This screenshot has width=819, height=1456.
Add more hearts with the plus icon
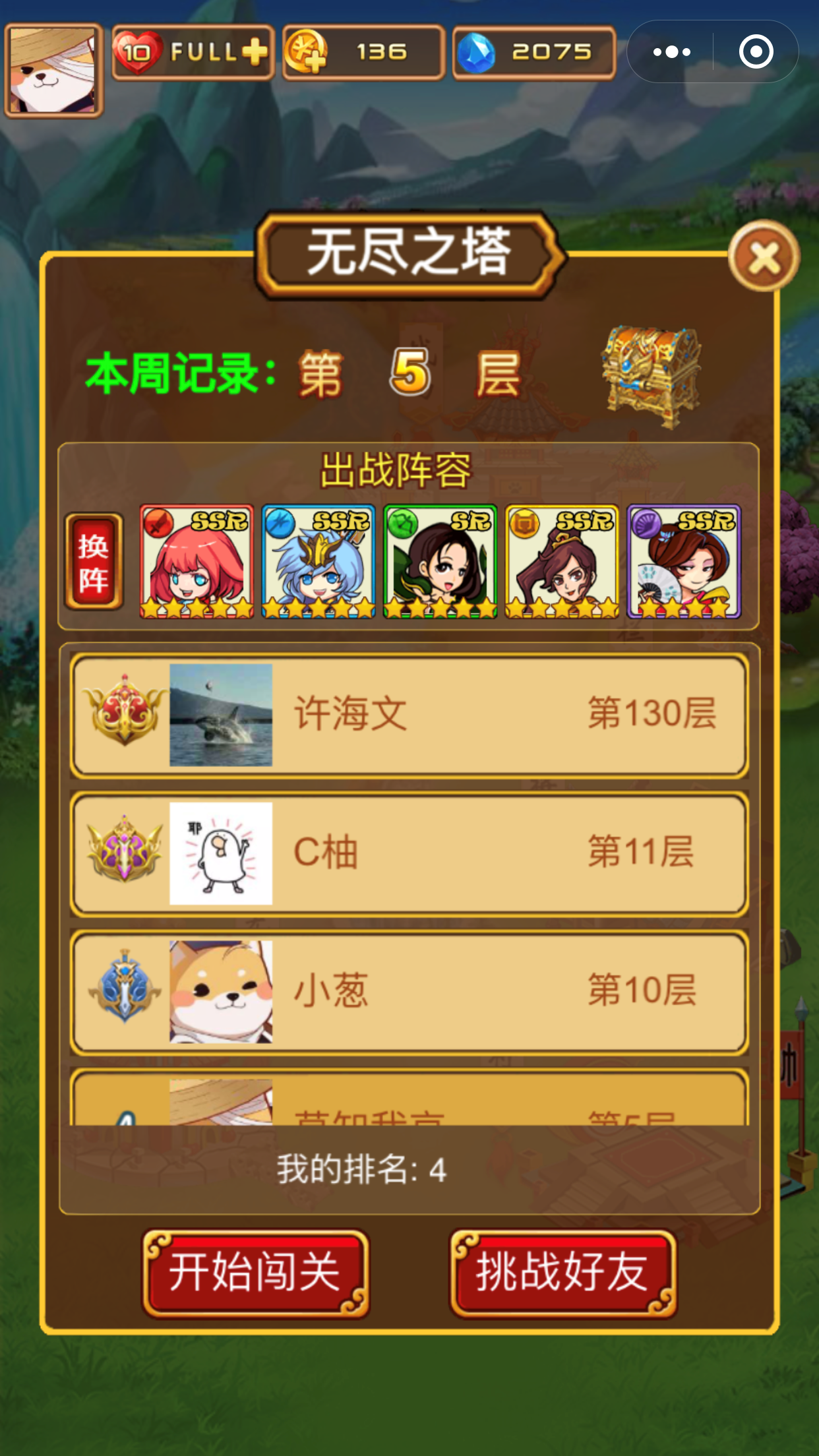[255, 53]
